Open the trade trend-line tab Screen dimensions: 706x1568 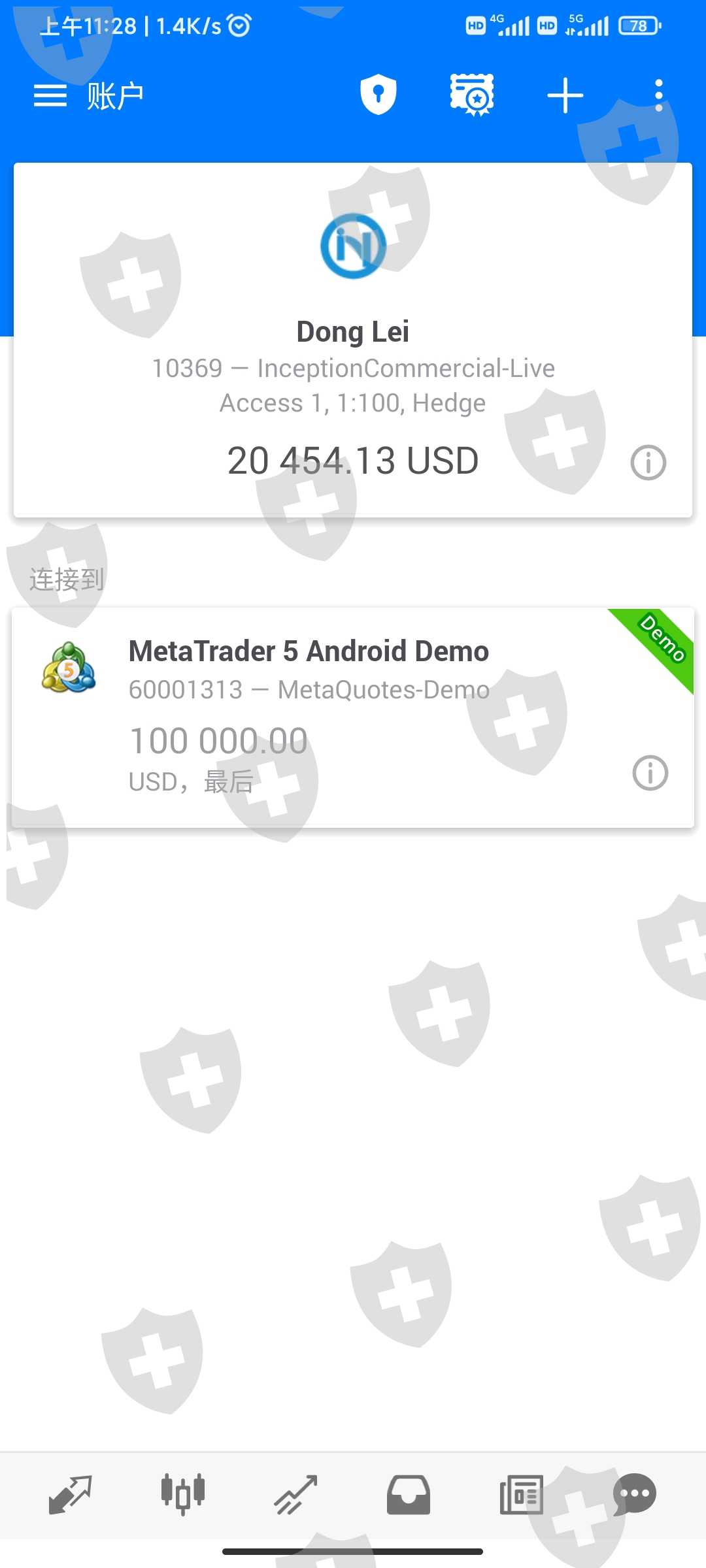295,1495
